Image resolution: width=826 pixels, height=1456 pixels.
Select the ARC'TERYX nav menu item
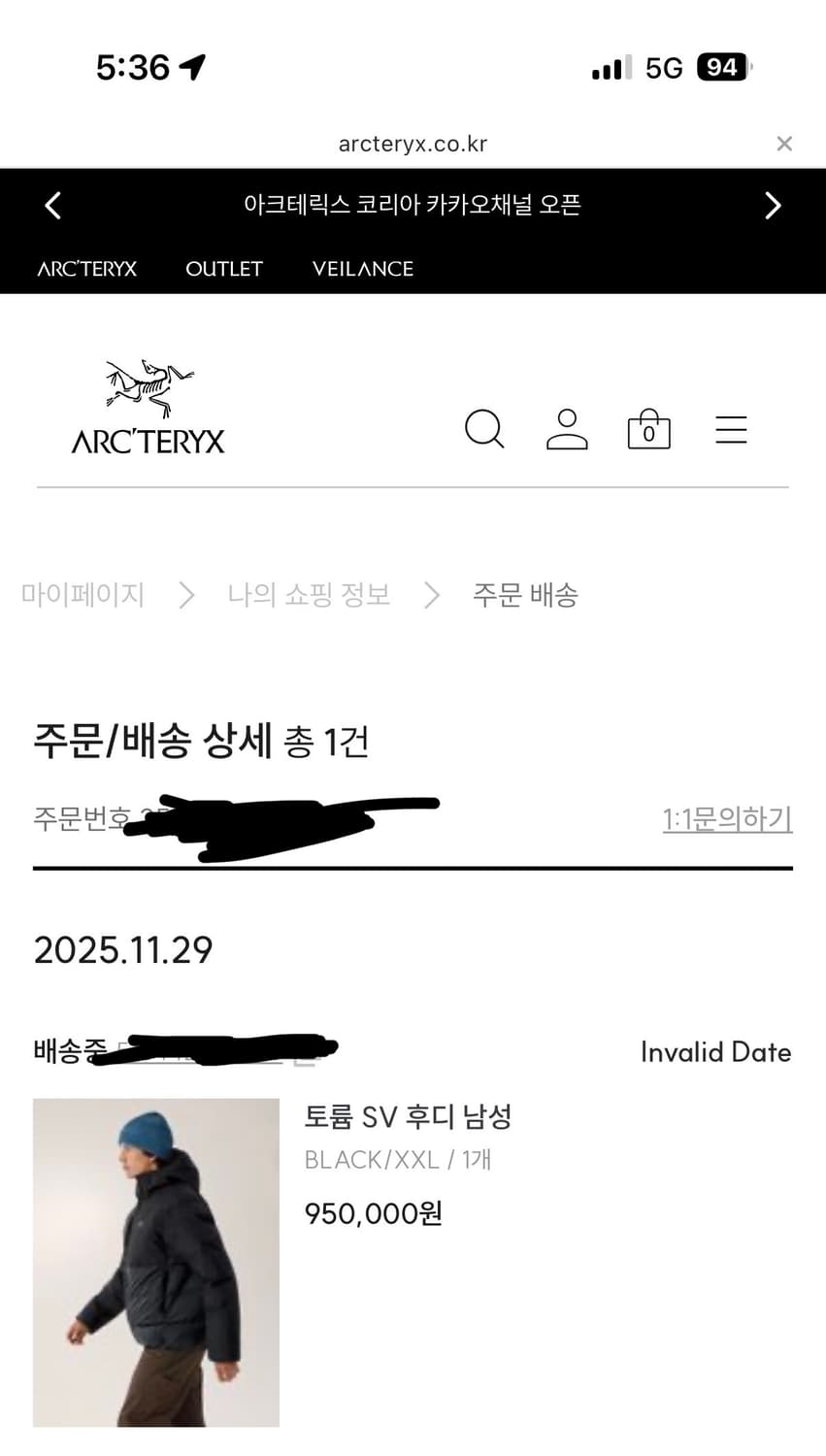point(87,269)
